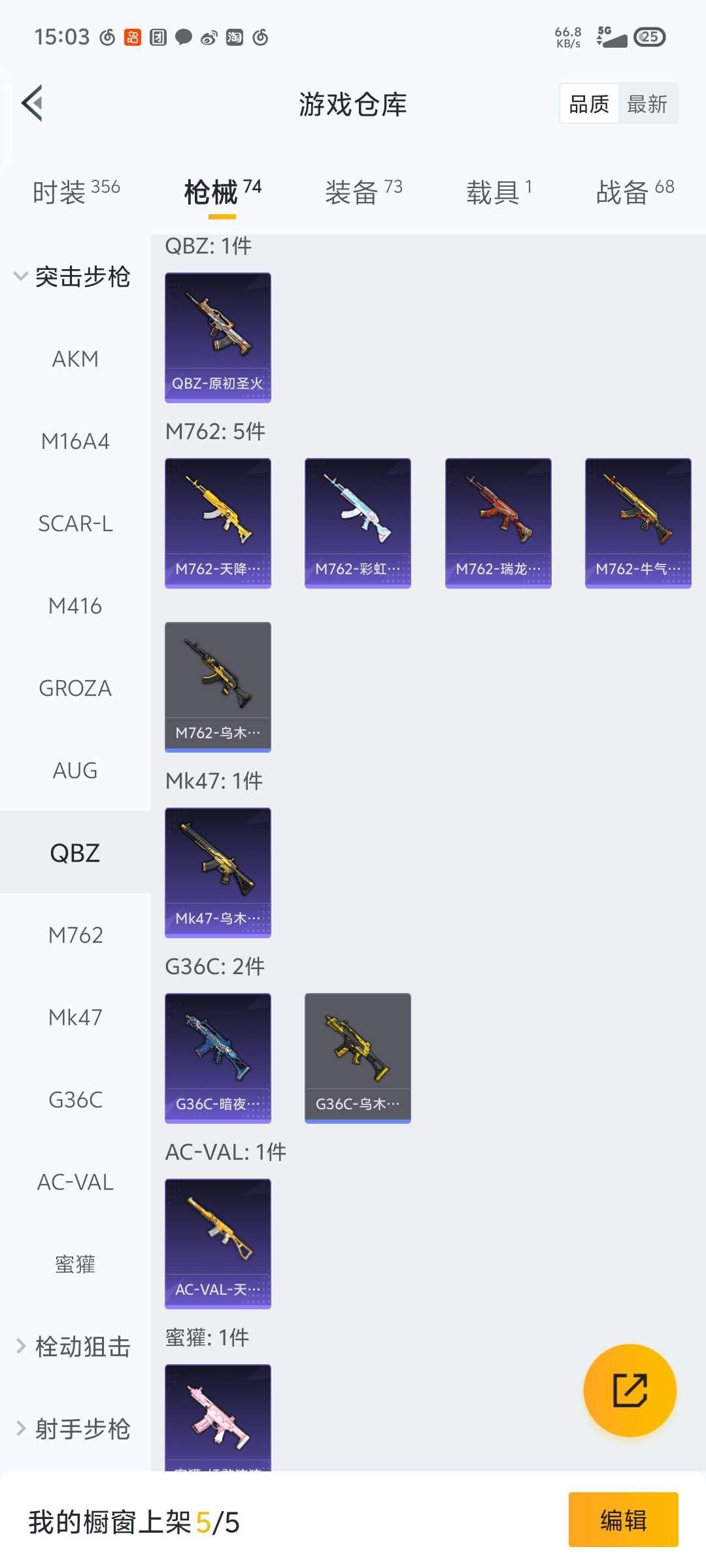Expand the 射手步枪 category
Screen dimensions: 706x1568
tap(72, 1429)
